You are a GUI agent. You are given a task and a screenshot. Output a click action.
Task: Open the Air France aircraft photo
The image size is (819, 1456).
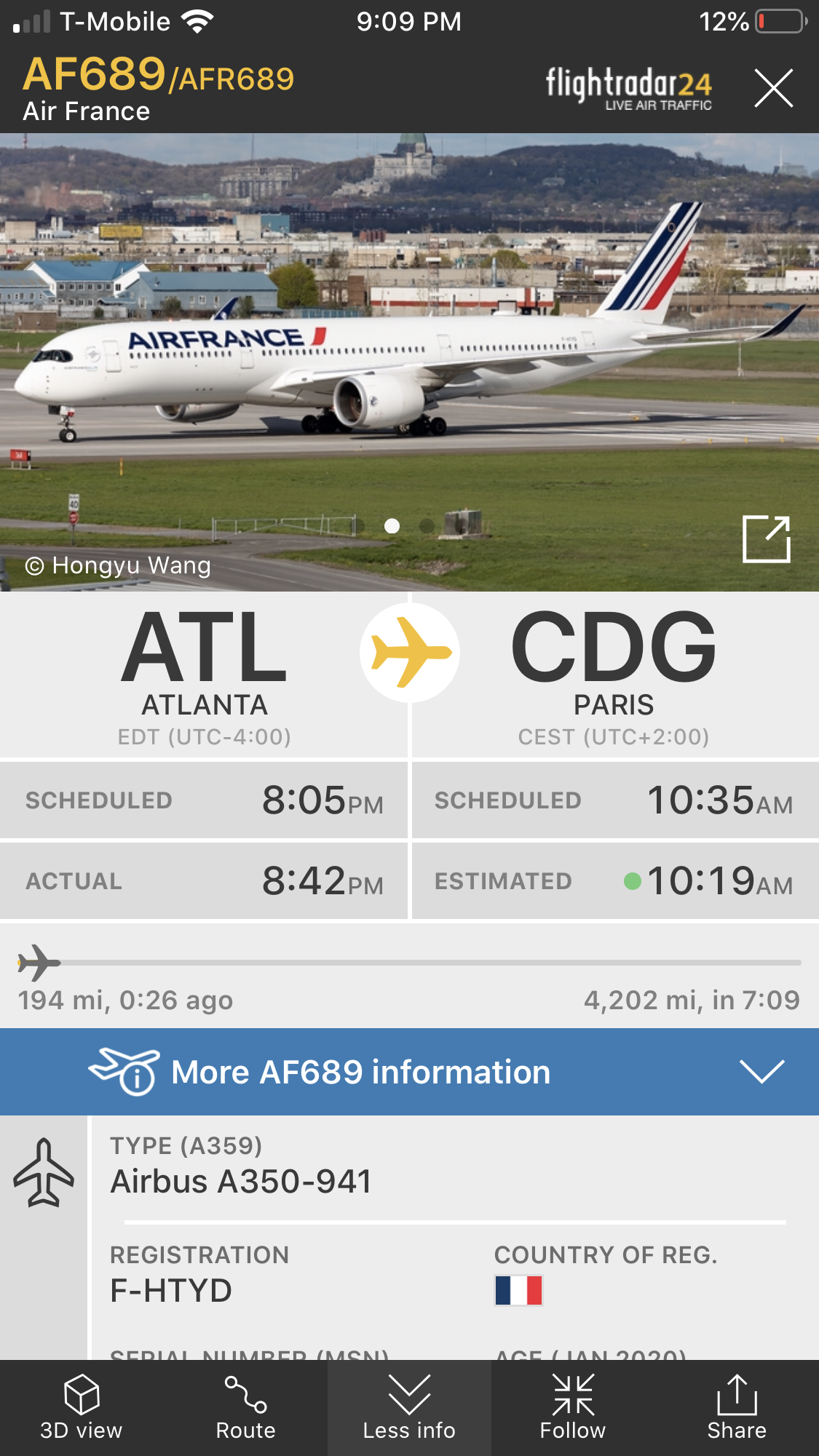409,362
